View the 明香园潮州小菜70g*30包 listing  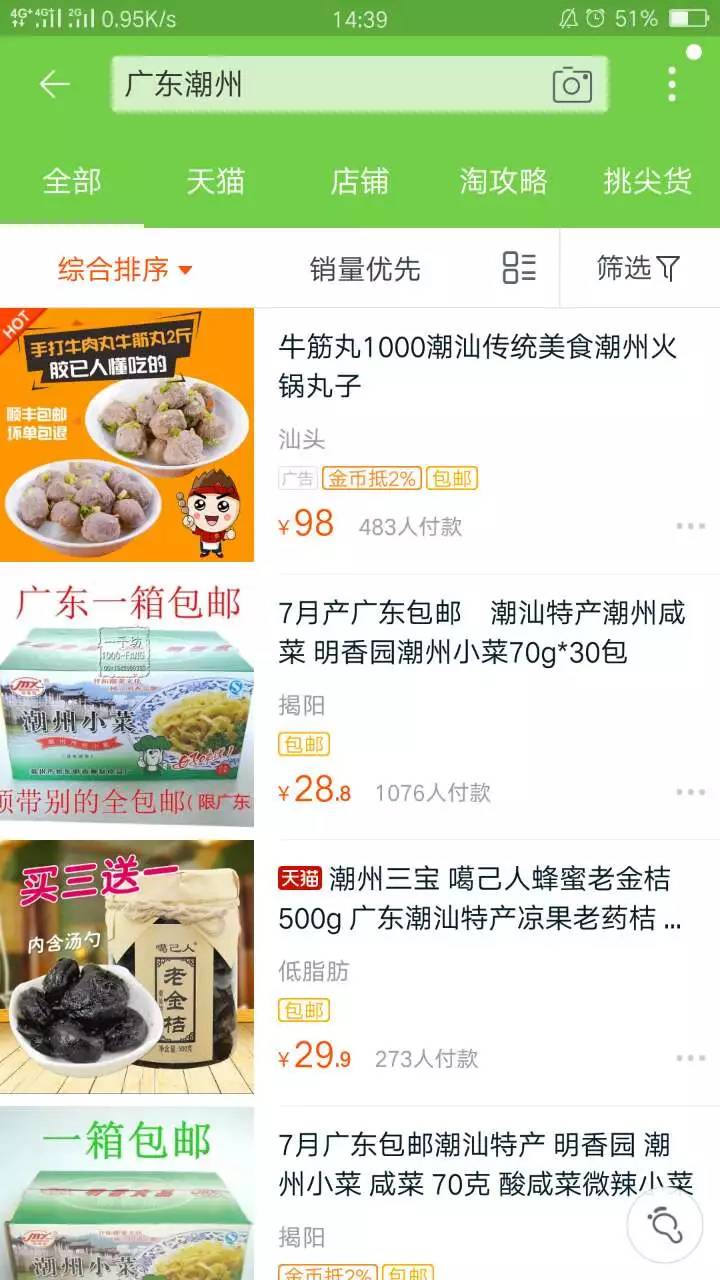482,632
